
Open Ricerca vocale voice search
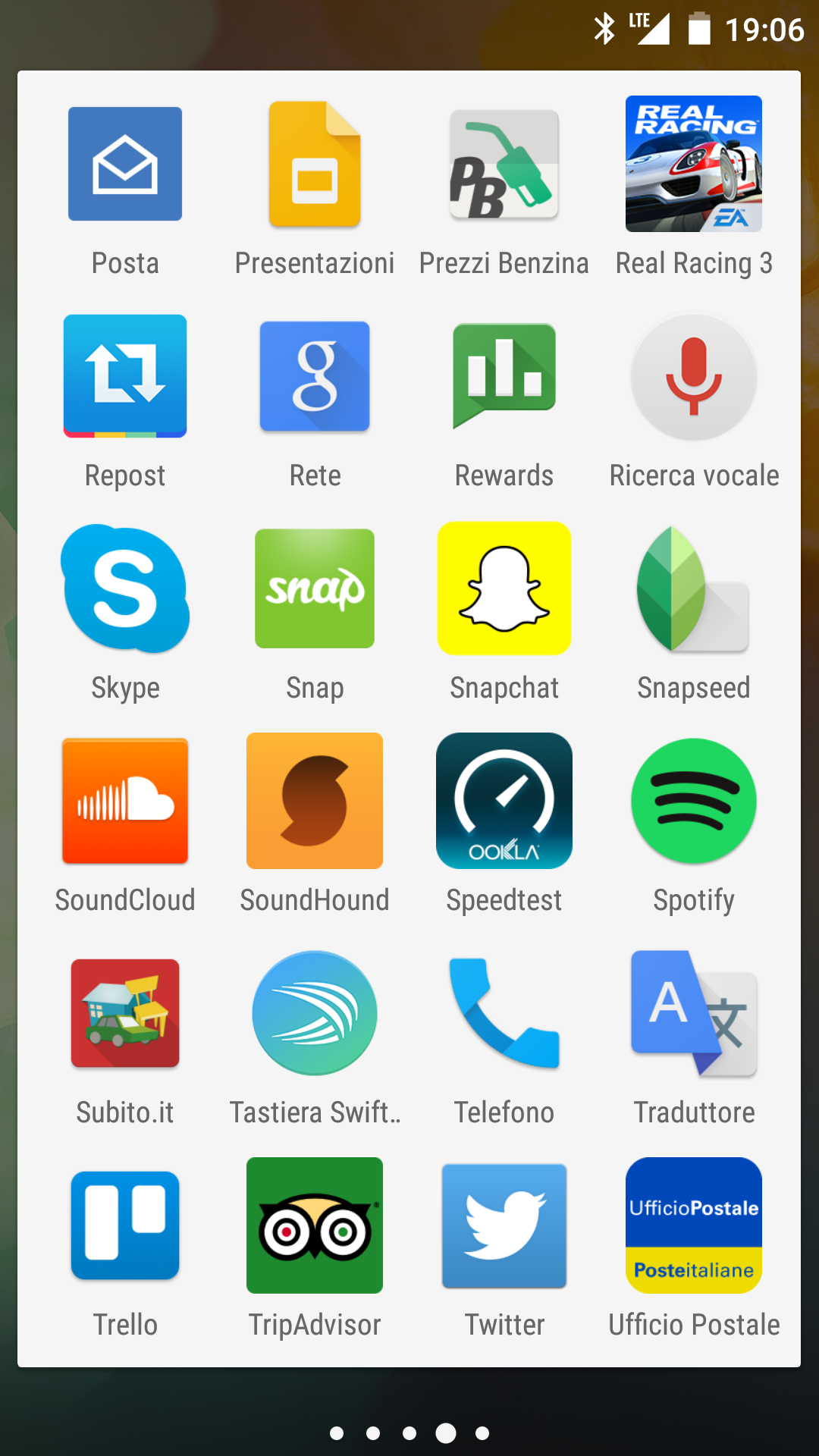point(694,376)
